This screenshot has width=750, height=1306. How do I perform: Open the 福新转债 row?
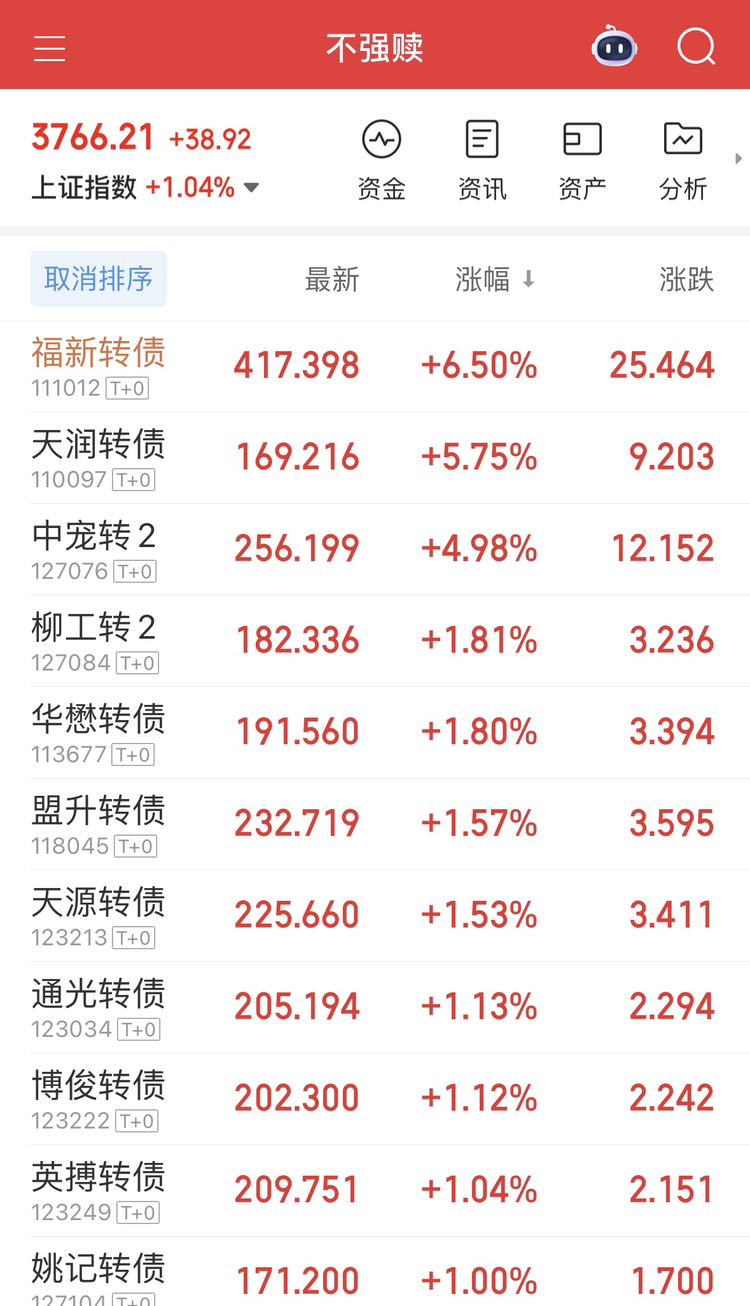click(x=375, y=366)
